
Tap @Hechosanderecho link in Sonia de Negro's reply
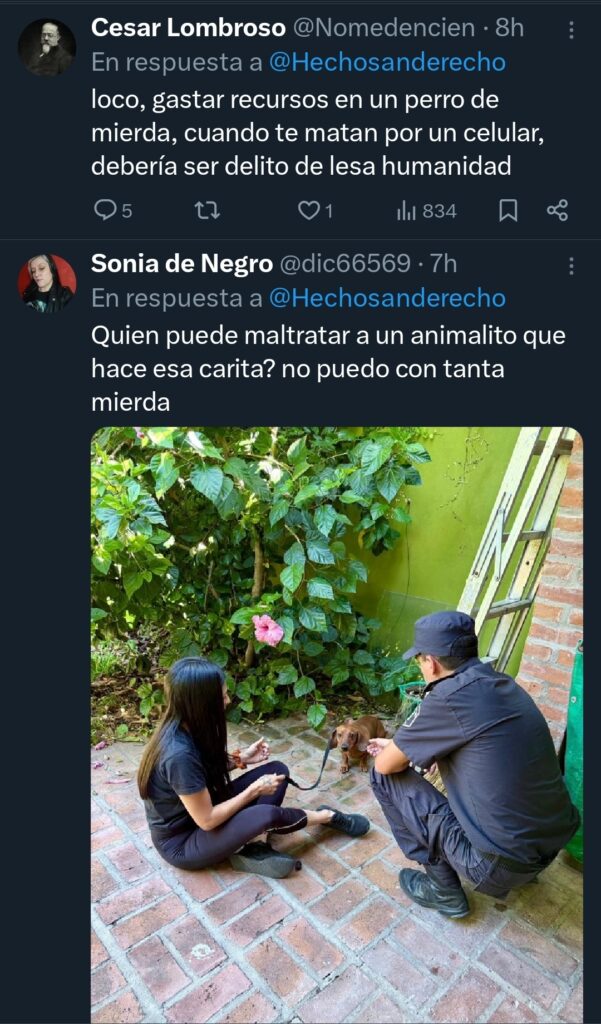pos(387,298)
